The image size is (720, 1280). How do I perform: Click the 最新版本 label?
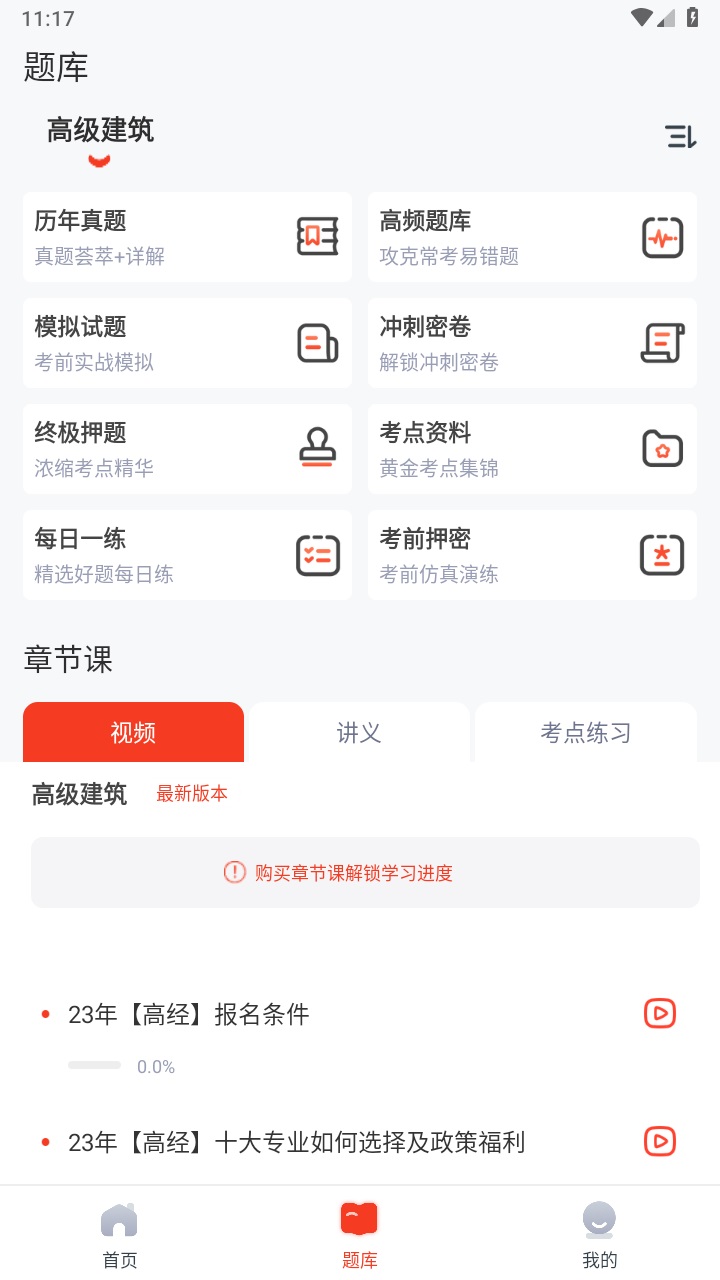tap(191, 793)
